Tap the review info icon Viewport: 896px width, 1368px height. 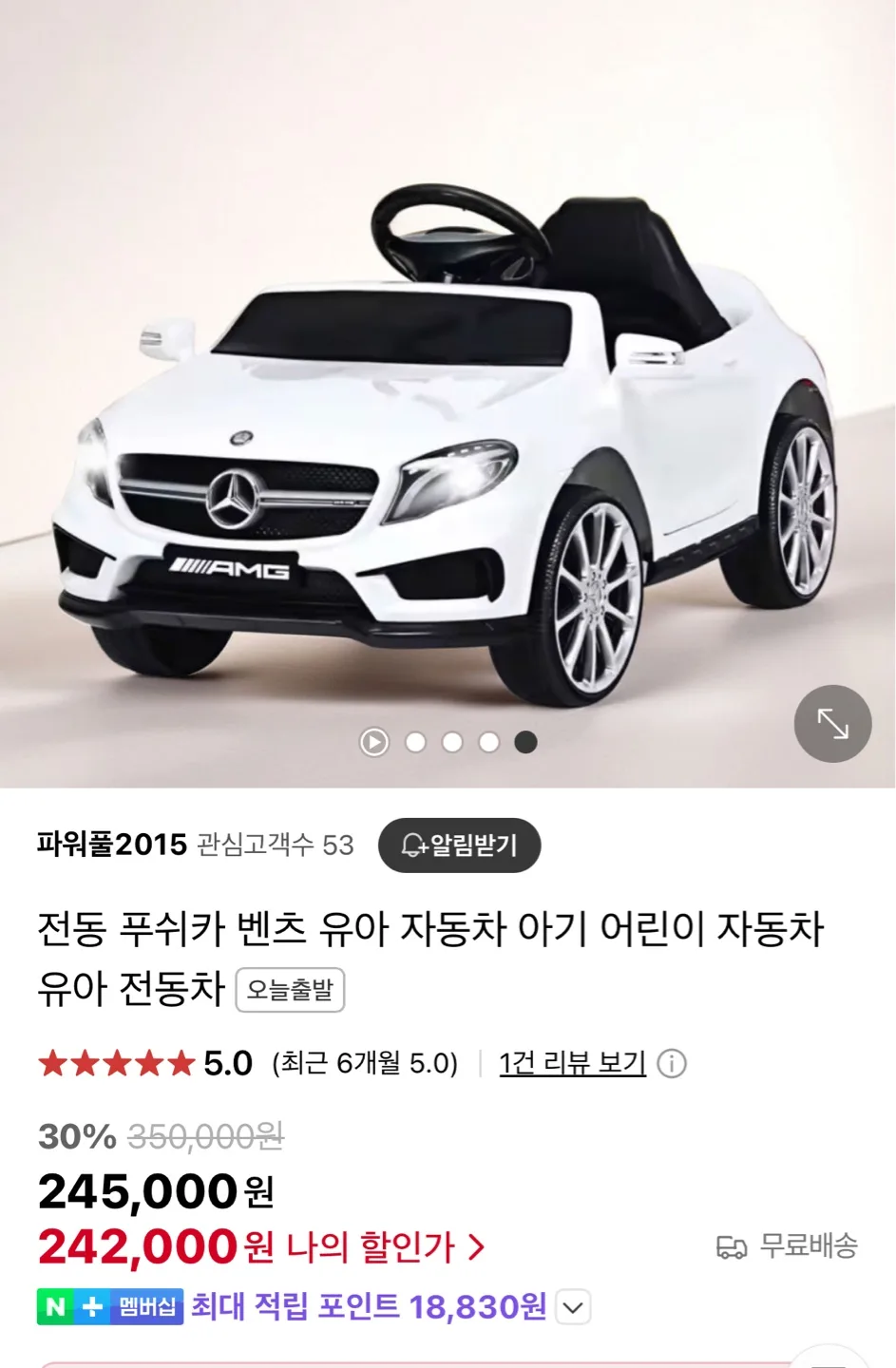pos(672,1063)
